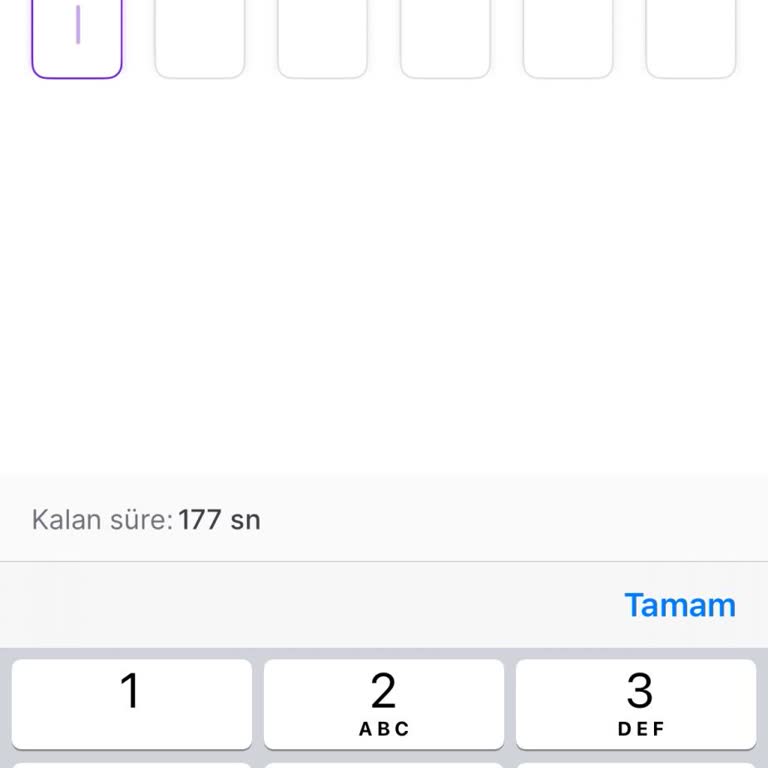Tap the 3 key on the keypad
Viewport: 768px width, 768px height.
pos(636,703)
